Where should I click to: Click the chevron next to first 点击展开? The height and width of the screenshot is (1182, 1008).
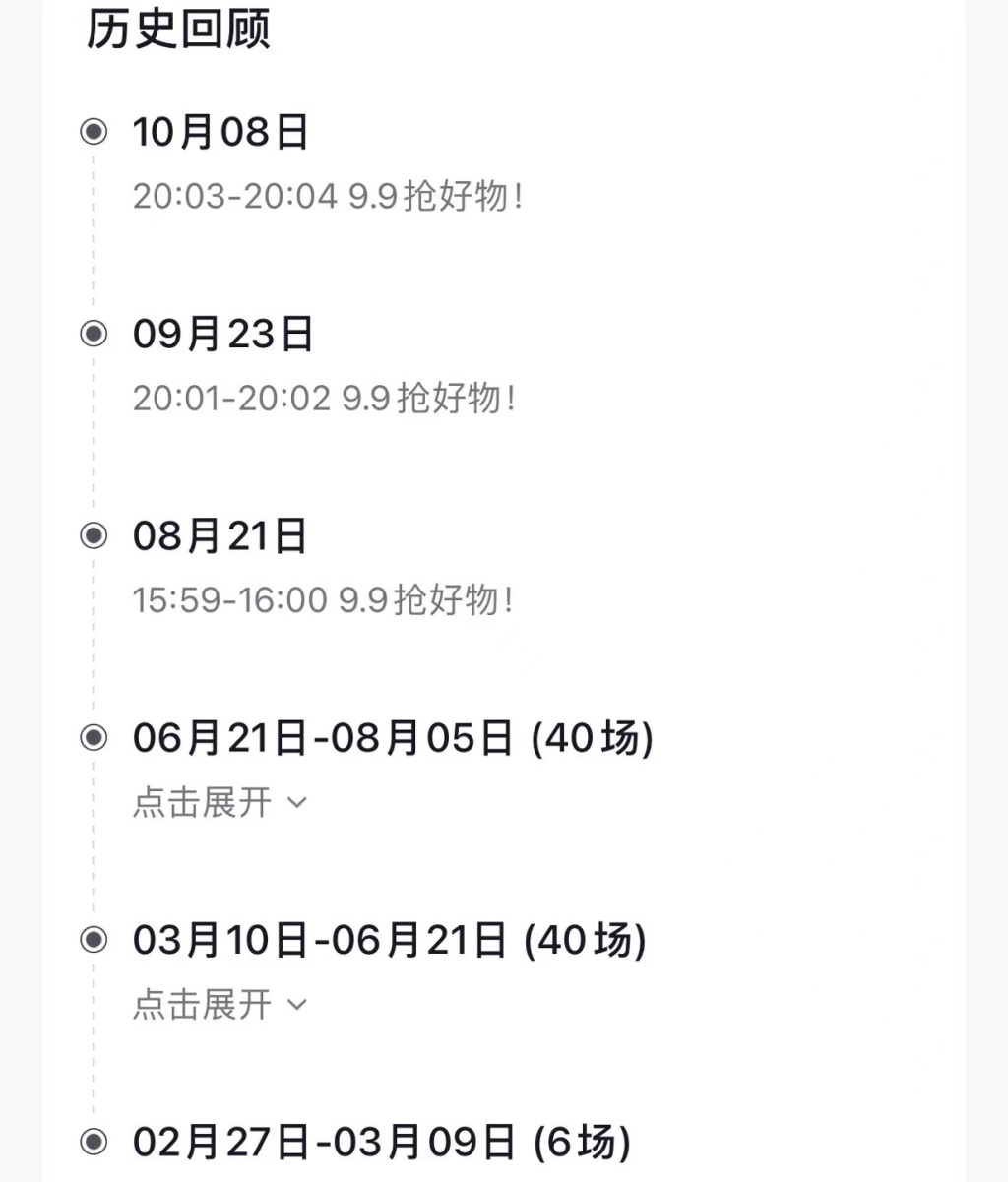coord(297,803)
